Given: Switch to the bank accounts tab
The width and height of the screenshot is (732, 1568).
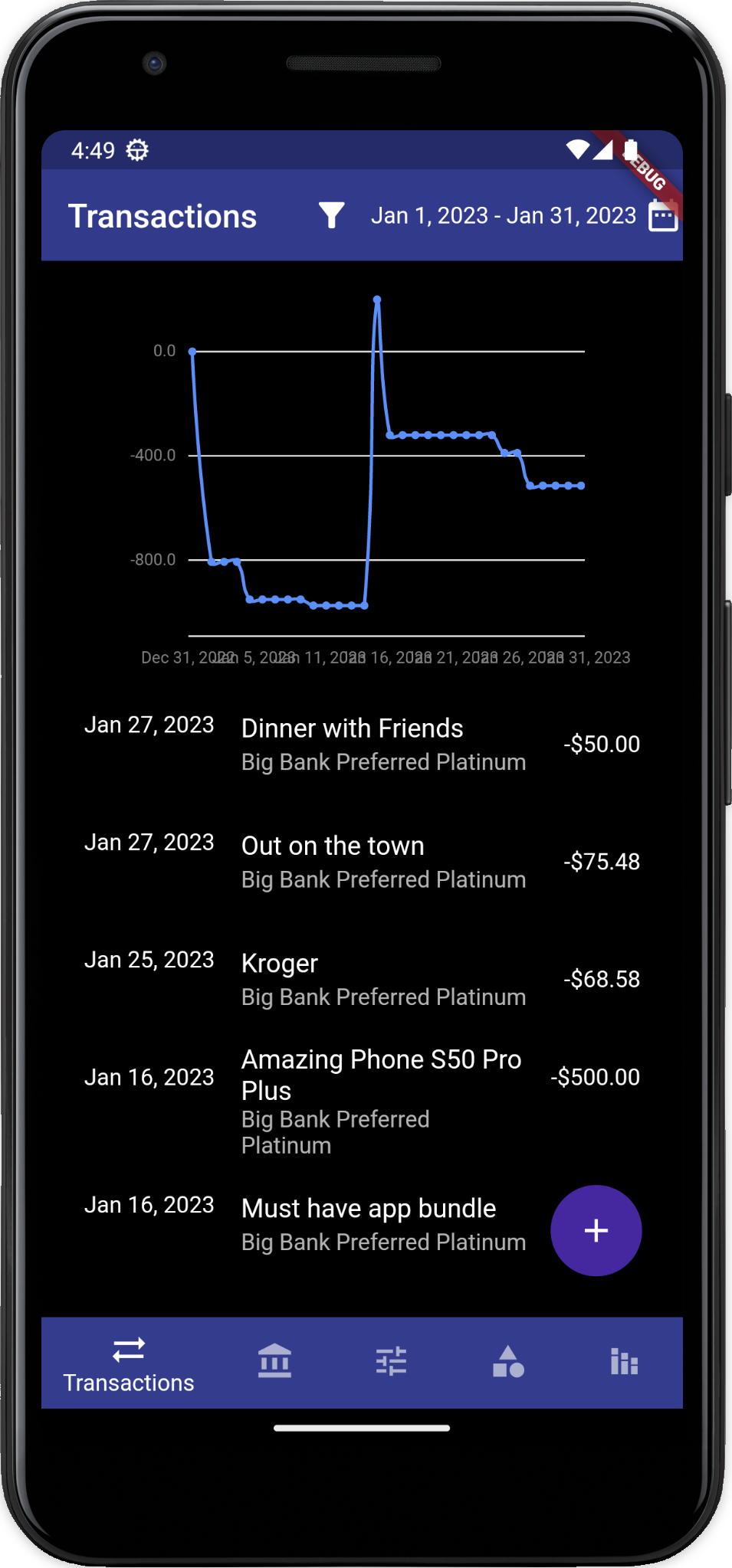Looking at the screenshot, I should point(274,1362).
